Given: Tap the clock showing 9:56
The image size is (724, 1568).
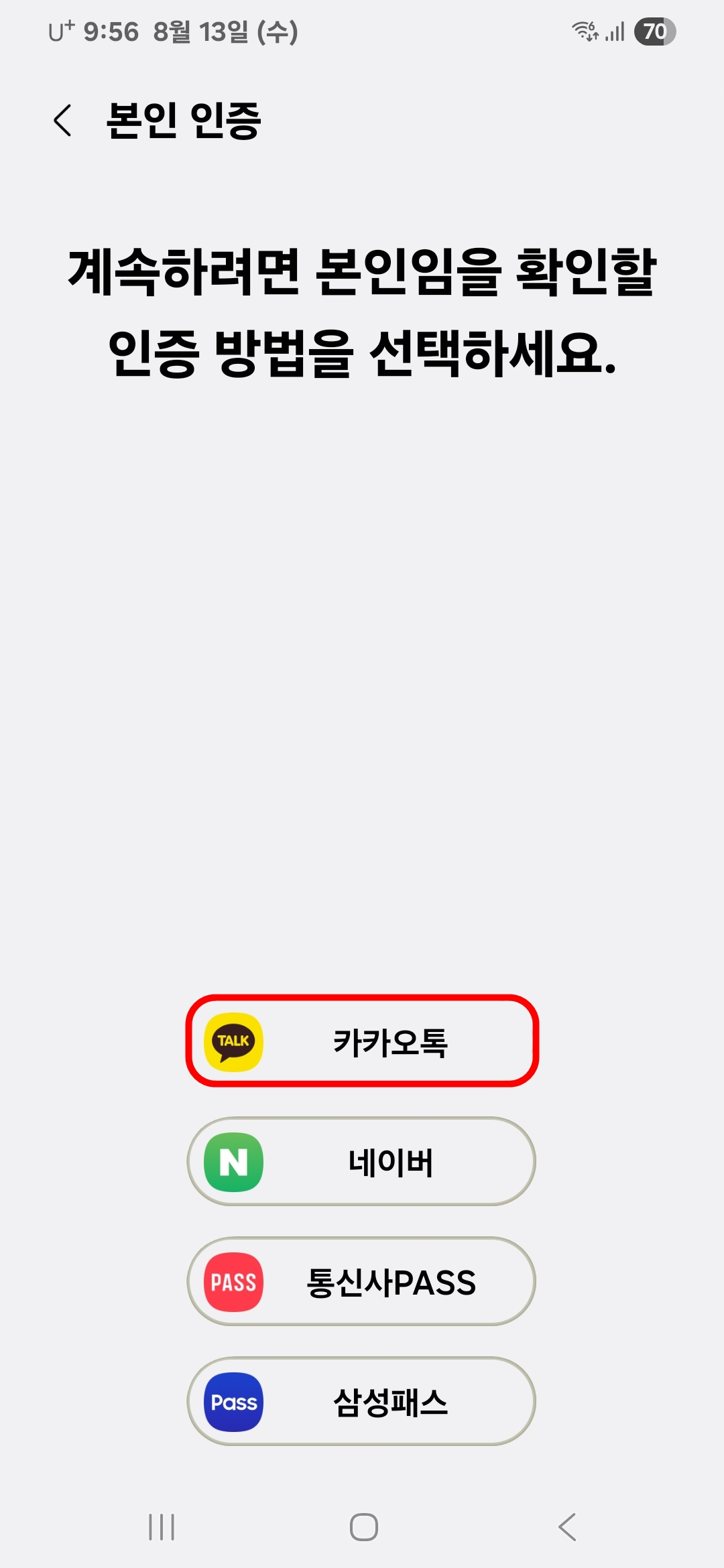Looking at the screenshot, I should 109,30.
